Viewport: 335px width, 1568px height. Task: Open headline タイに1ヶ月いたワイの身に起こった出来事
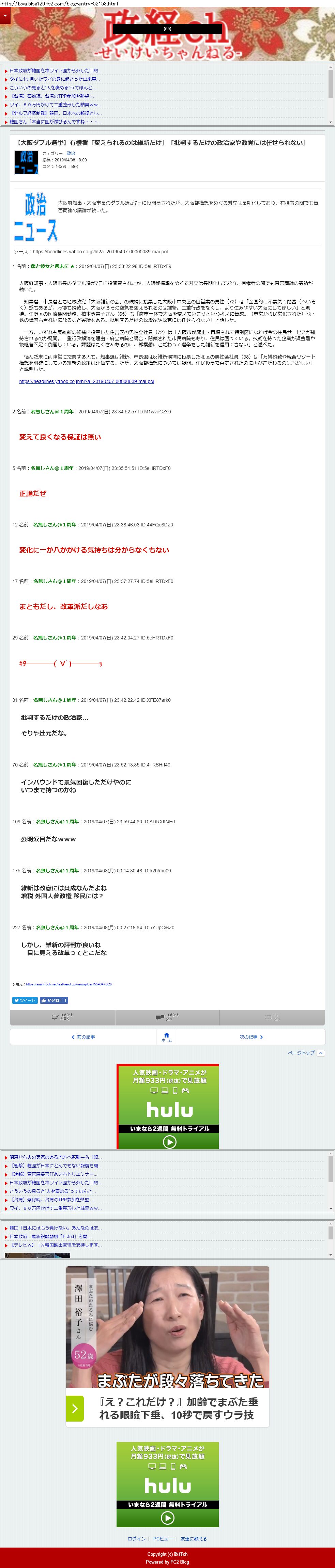click(x=53, y=79)
